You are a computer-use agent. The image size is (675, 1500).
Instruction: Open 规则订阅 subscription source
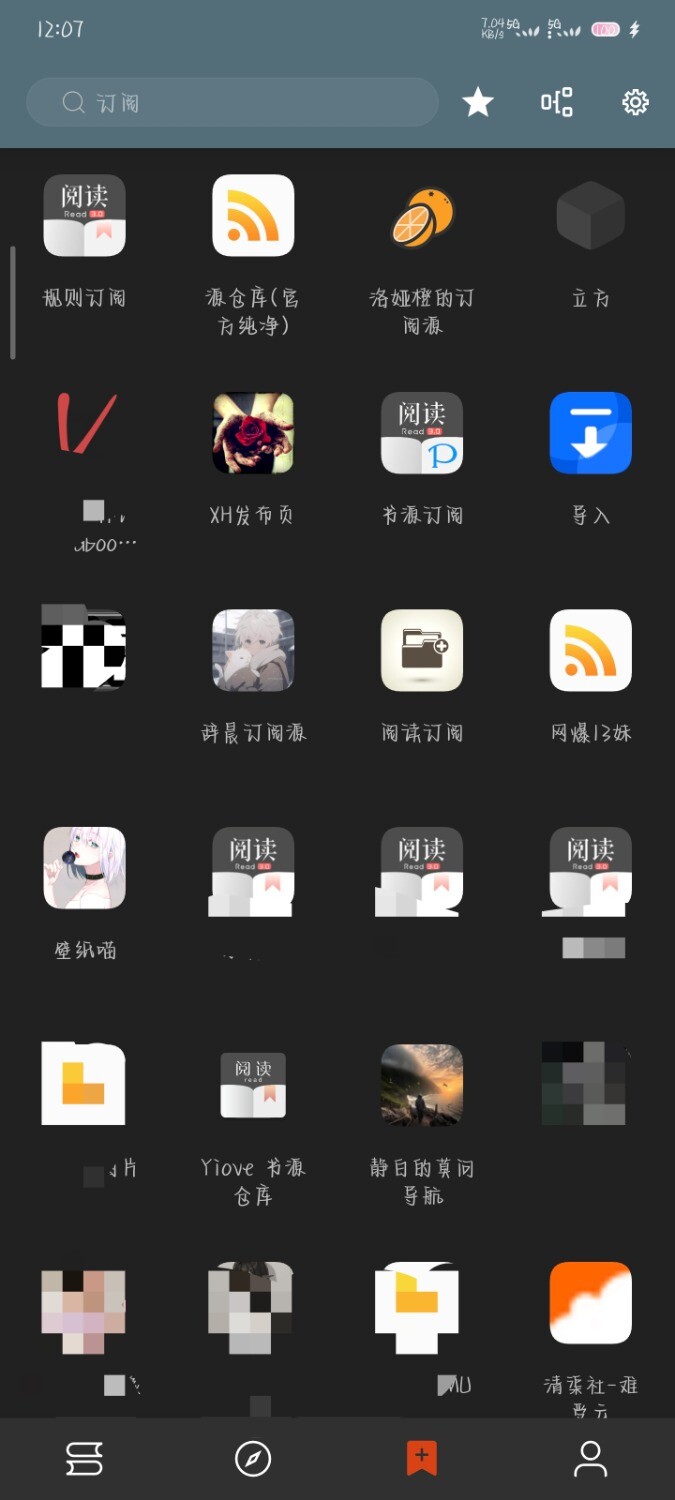84,216
